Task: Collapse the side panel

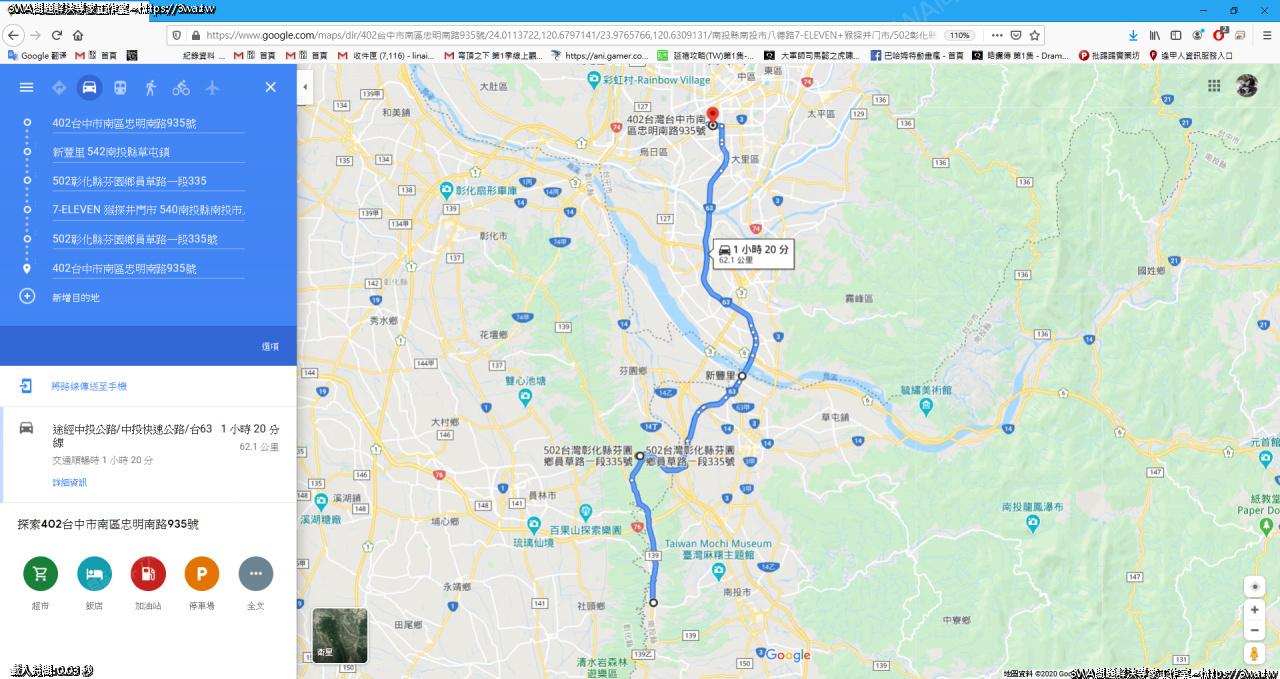Action: (x=305, y=87)
